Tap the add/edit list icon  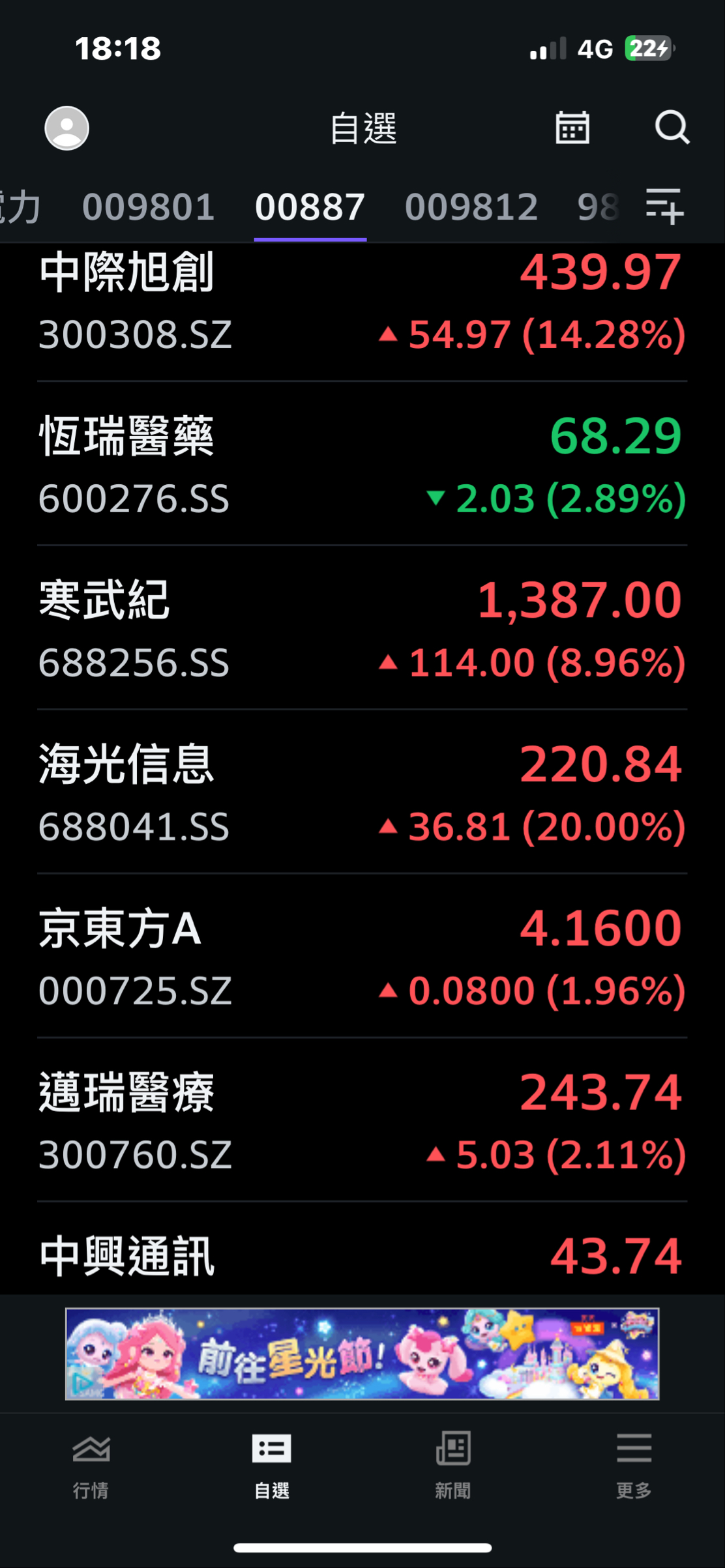pyautogui.click(x=664, y=206)
